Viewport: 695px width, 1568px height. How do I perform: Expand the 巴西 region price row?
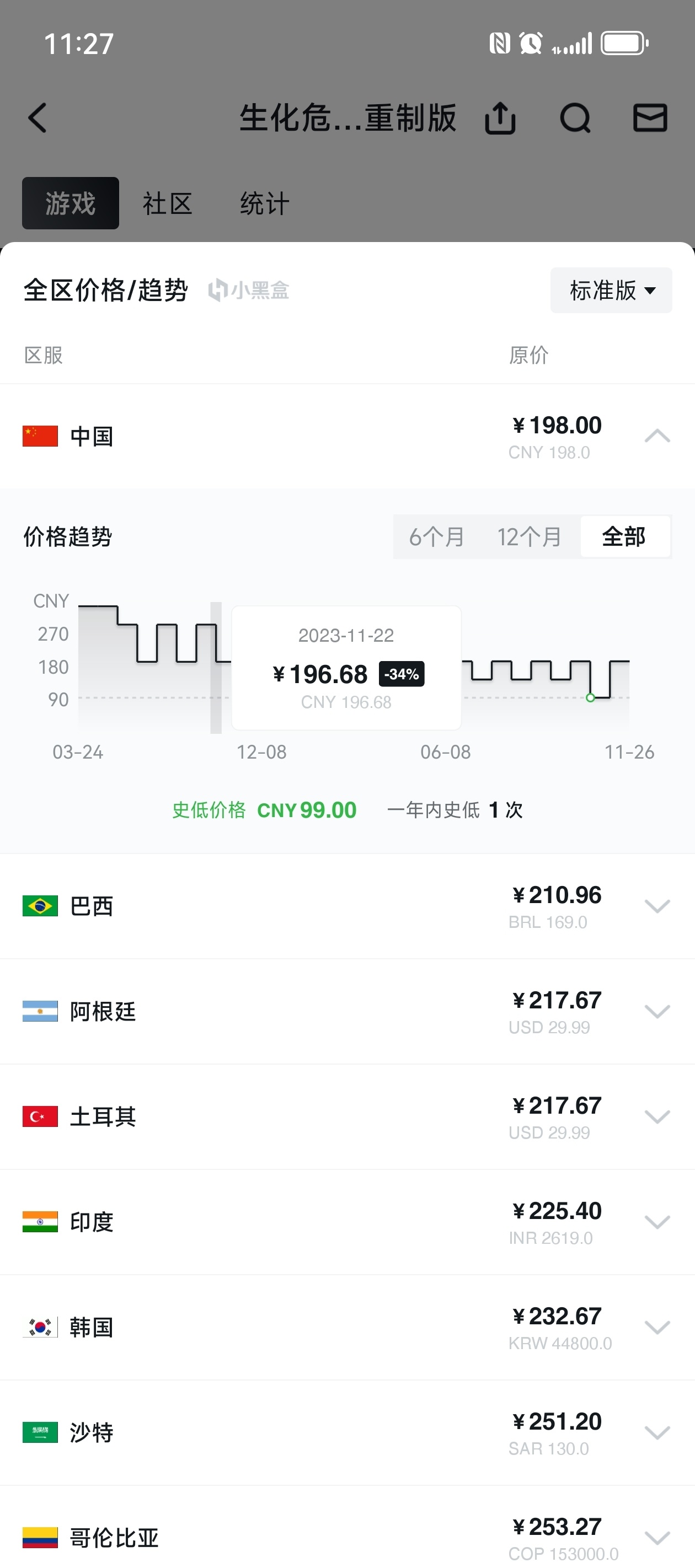point(656,906)
